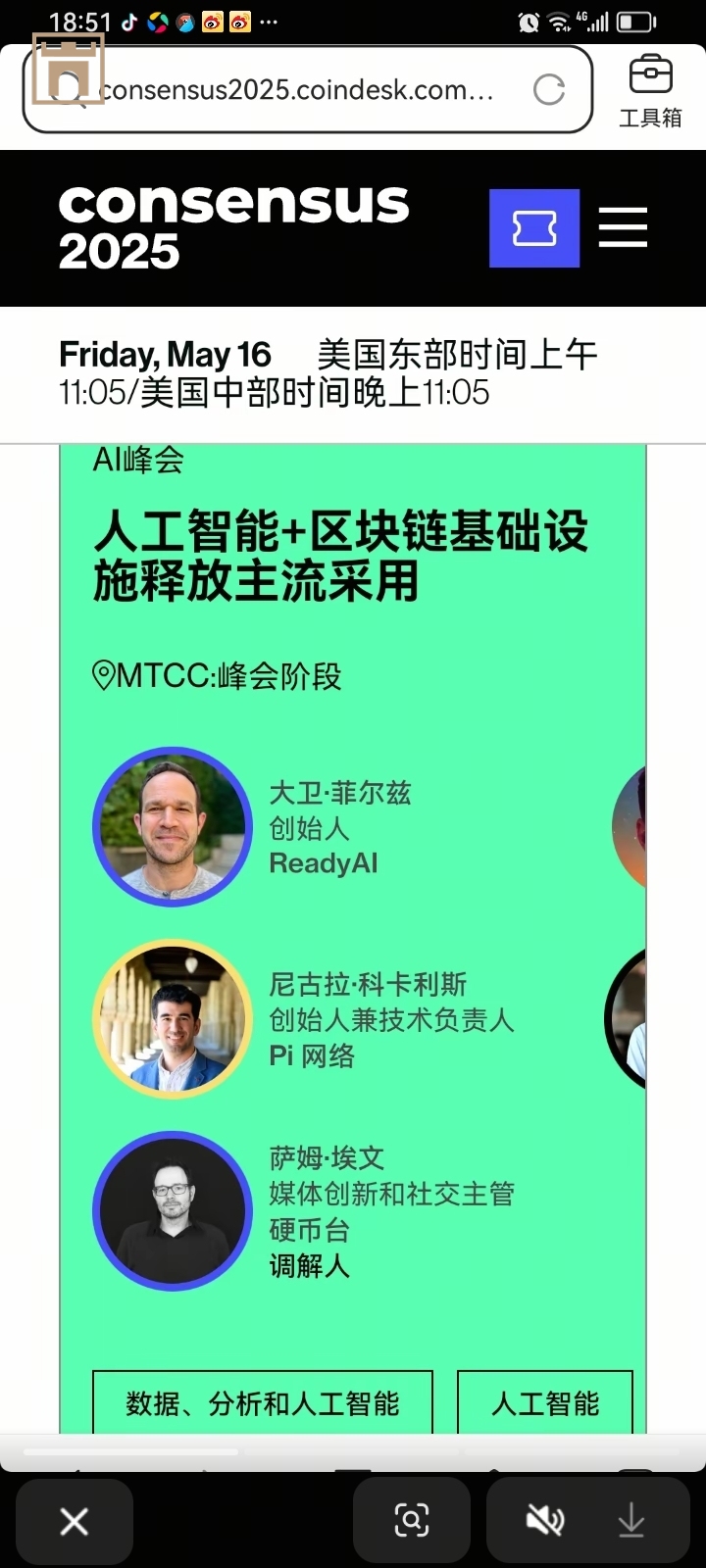Screen dimensions: 706x1568
Task: View speaker 大卫·菲尔兹 profile
Action: pyautogui.click(x=173, y=827)
